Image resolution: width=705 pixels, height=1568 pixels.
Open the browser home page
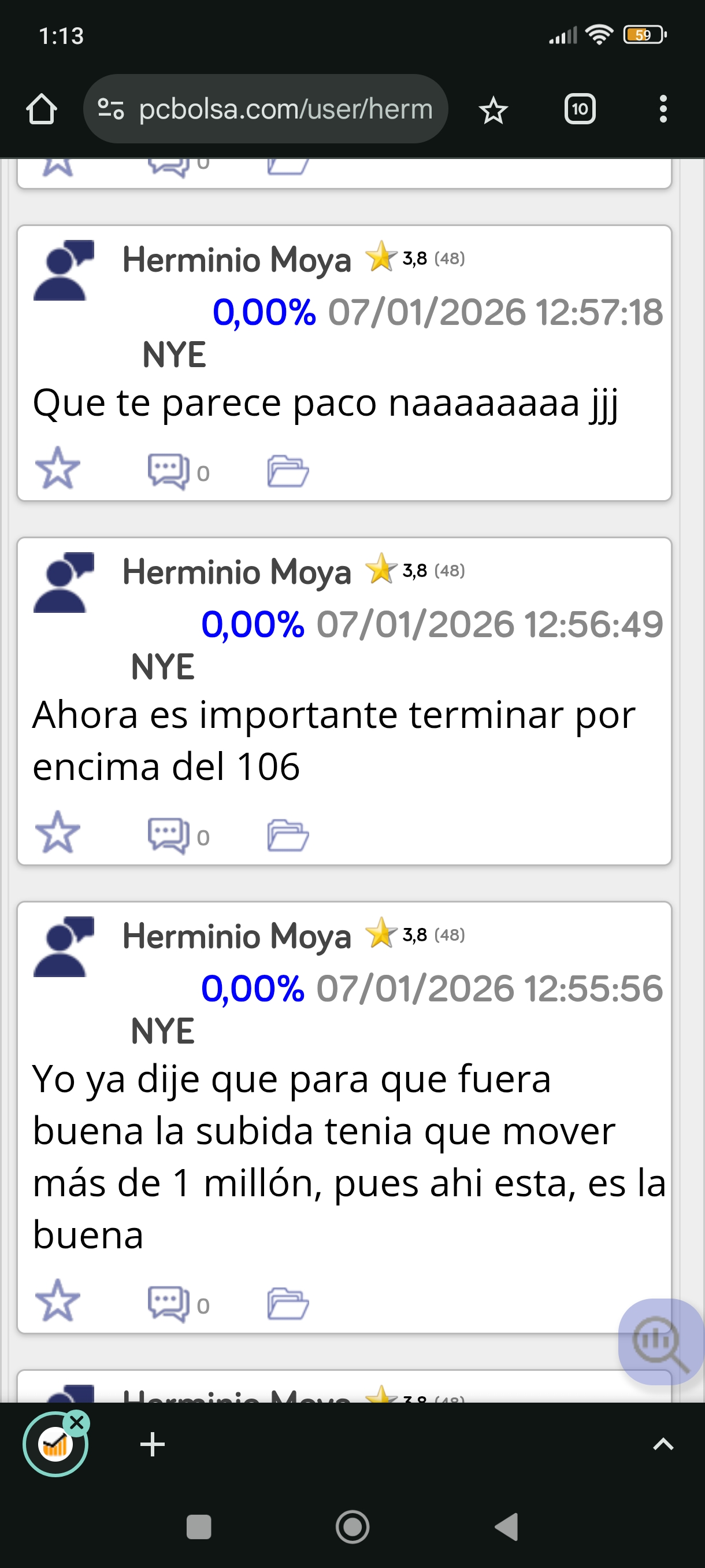click(x=42, y=110)
